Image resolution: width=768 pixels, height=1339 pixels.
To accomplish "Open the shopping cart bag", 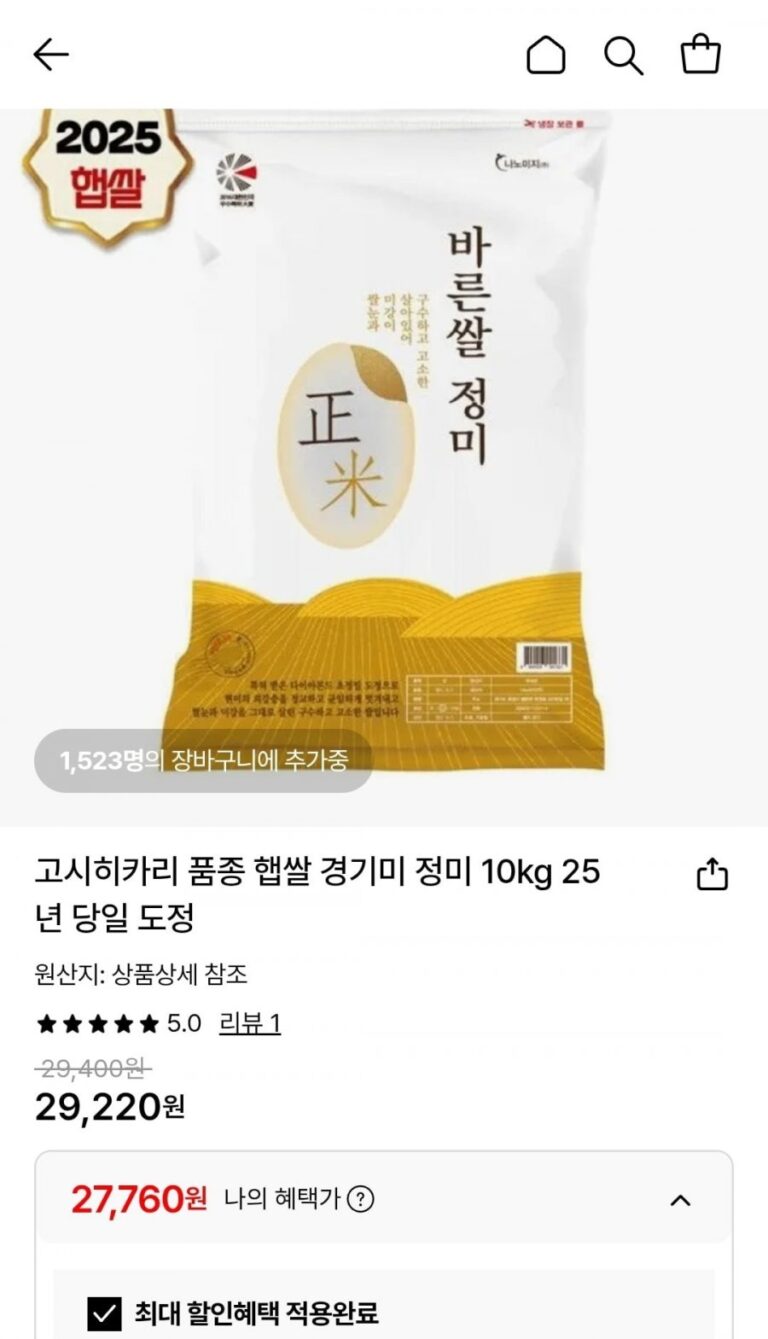I will click(700, 55).
